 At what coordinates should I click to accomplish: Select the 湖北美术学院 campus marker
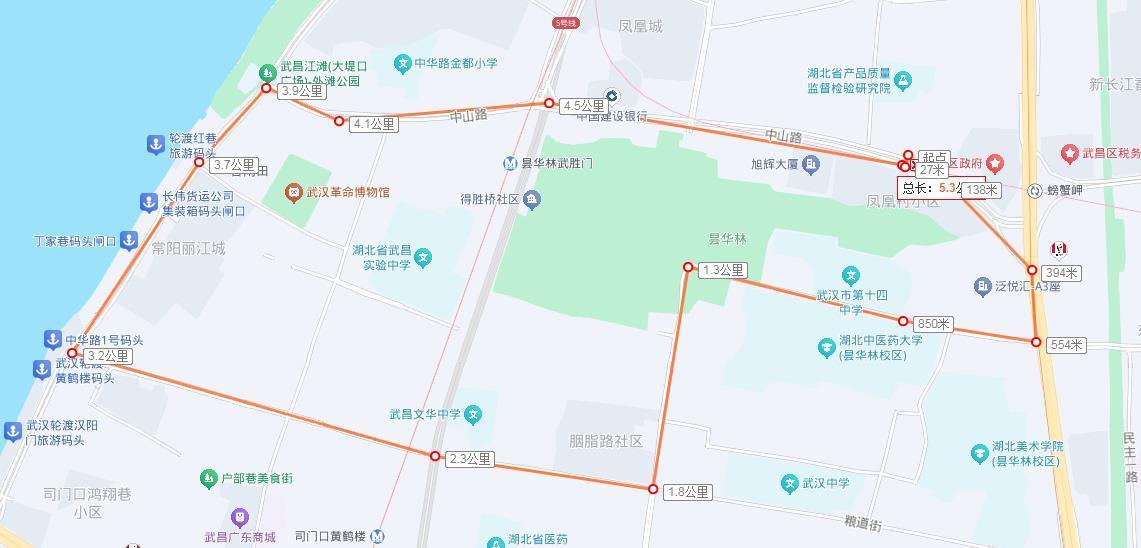(x=980, y=454)
